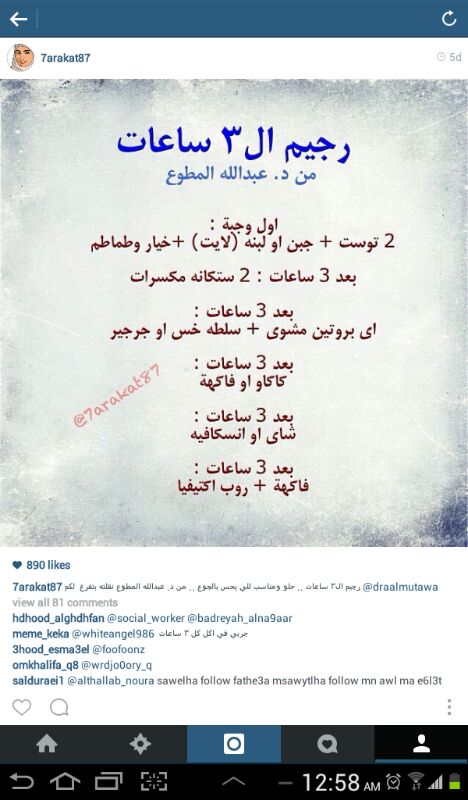Switch to the Home feed tab
Viewport: 468px width, 800px height.
pyautogui.click(x=47, y=744)
